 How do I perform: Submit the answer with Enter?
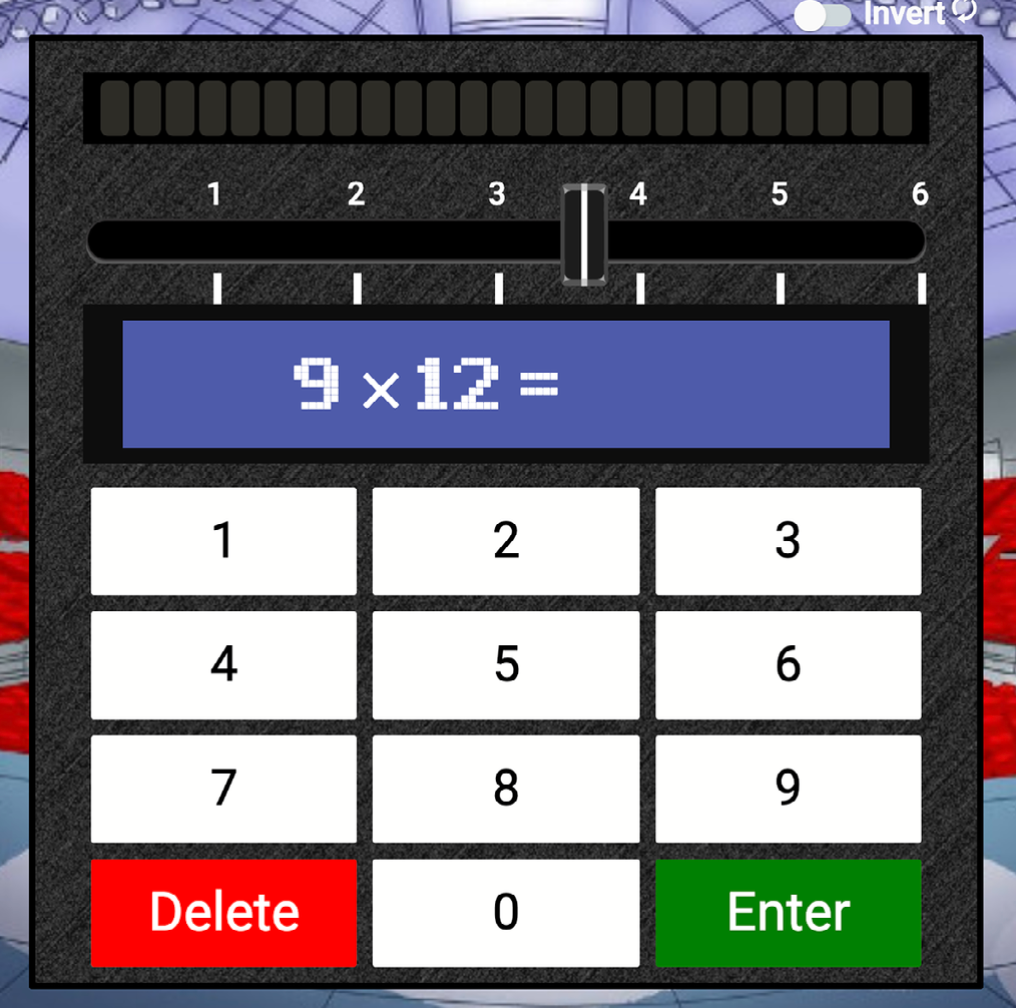(x=788, y=913)
